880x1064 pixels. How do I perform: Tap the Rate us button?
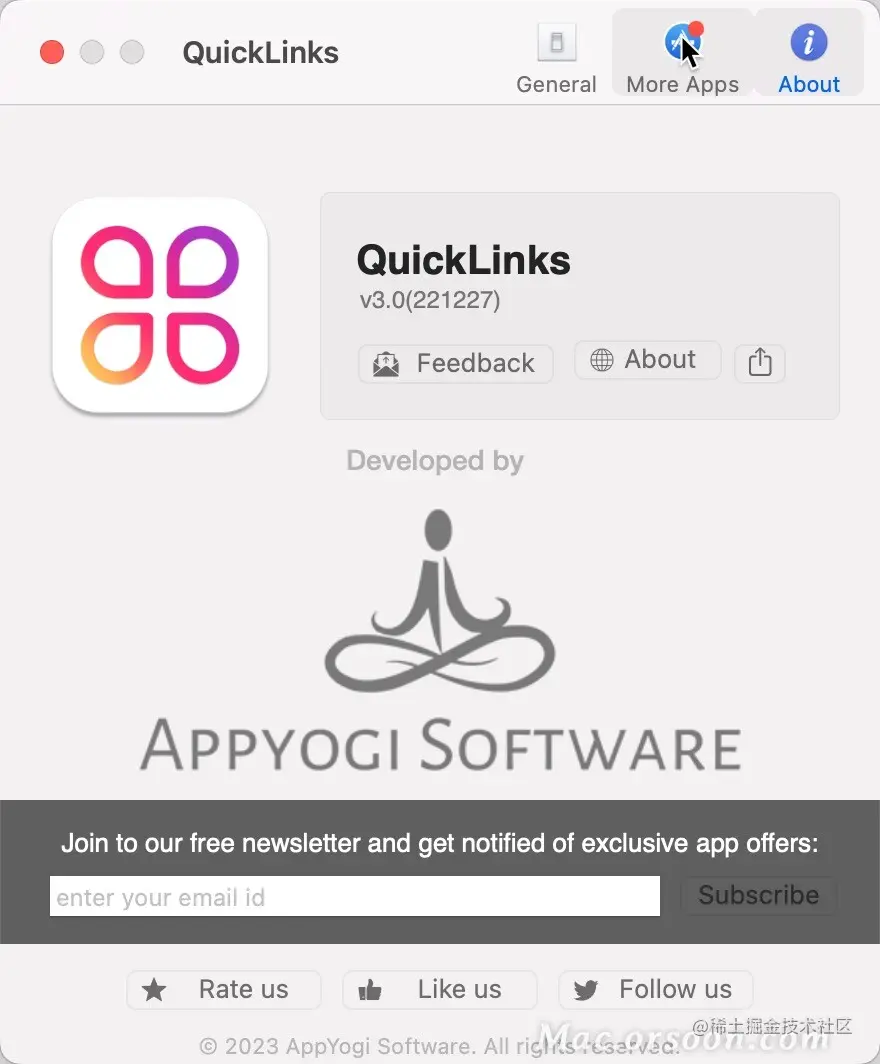click(x=223, y=990)
